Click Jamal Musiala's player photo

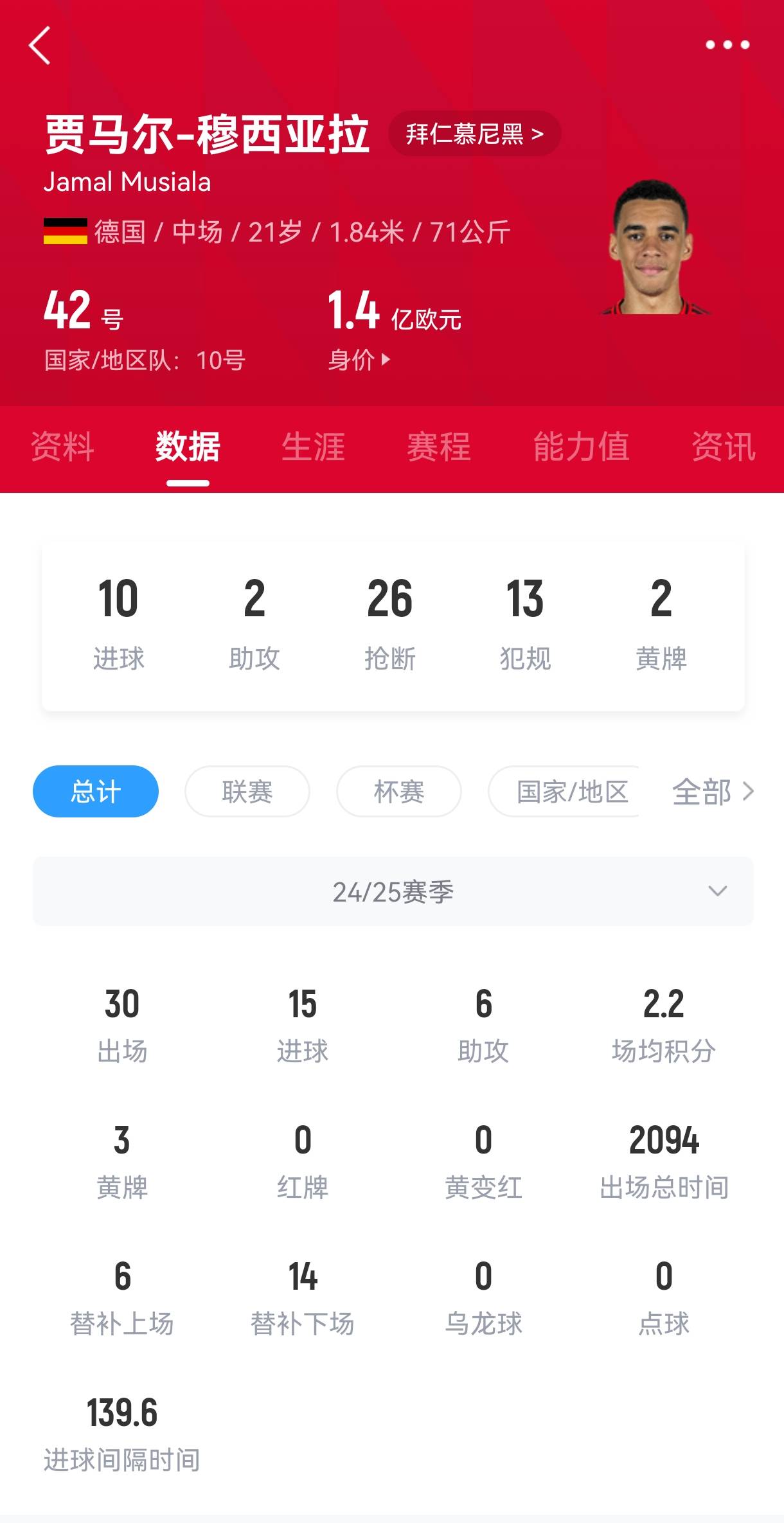click(652, 251)
